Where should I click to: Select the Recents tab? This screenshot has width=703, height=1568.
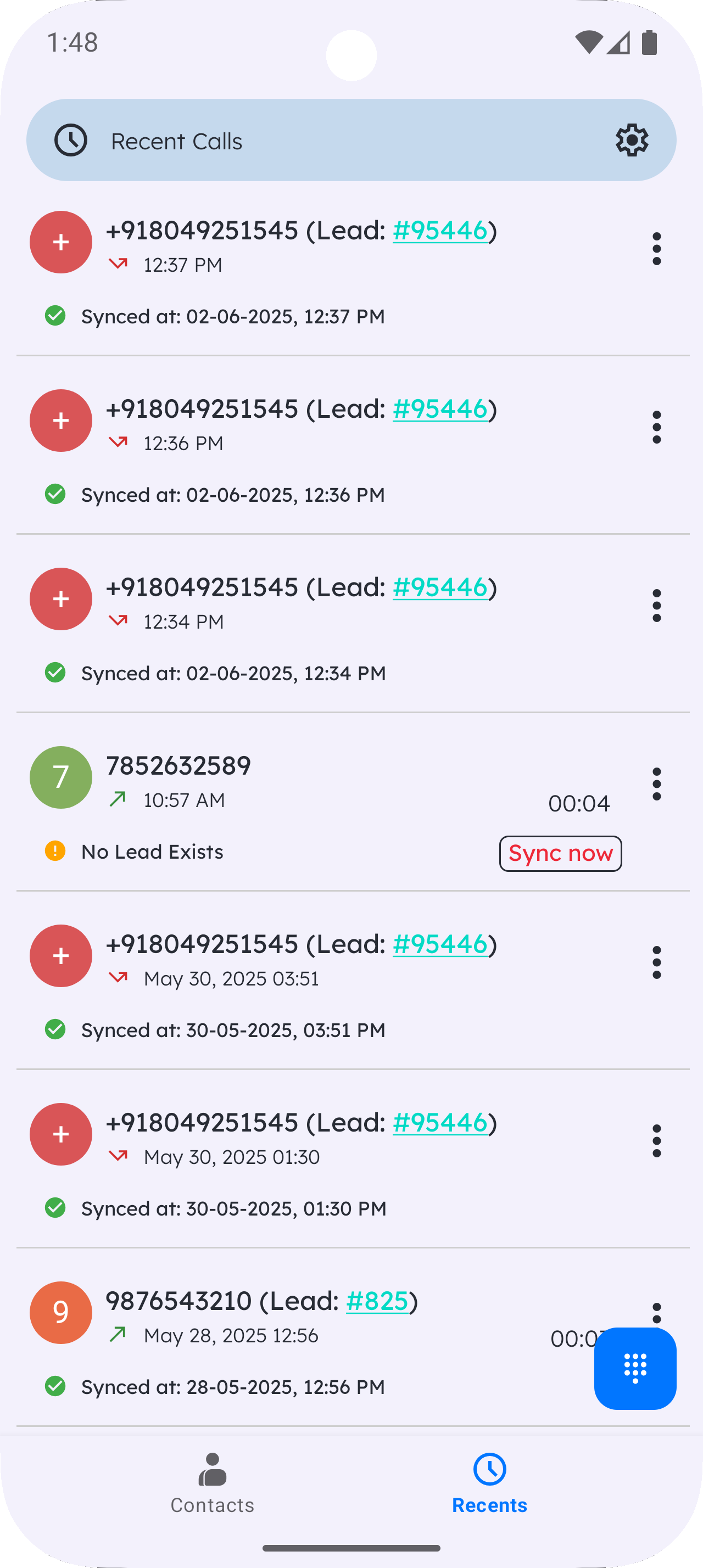(x=489, y=1483)
